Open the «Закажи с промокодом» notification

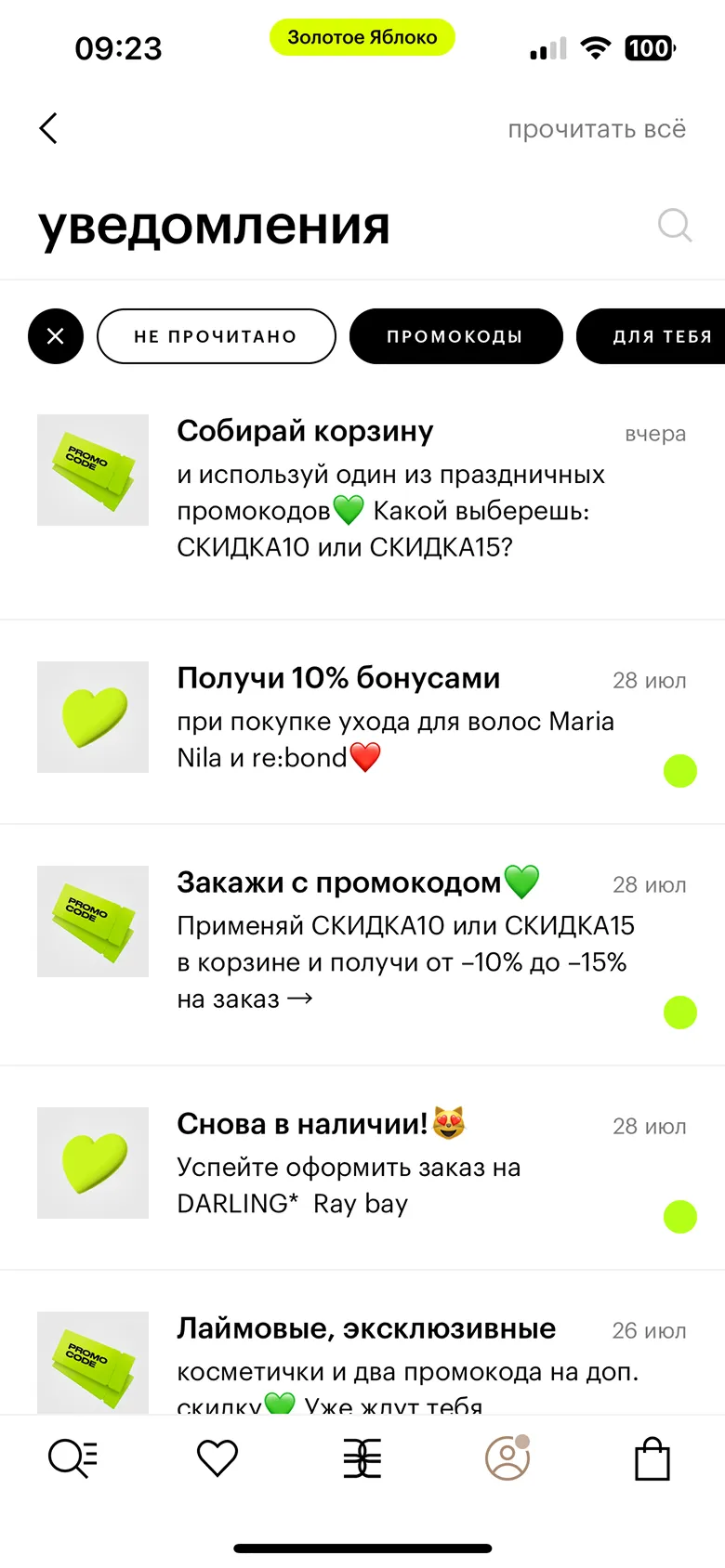[x=362, y=945]
